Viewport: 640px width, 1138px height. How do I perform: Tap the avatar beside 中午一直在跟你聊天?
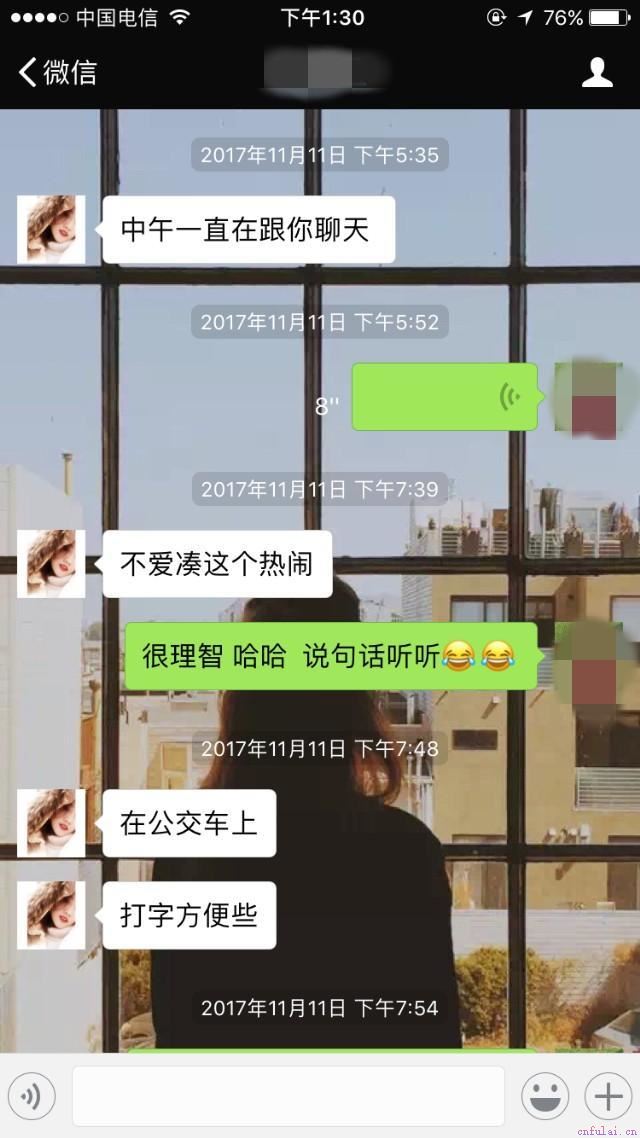point(51,230)
